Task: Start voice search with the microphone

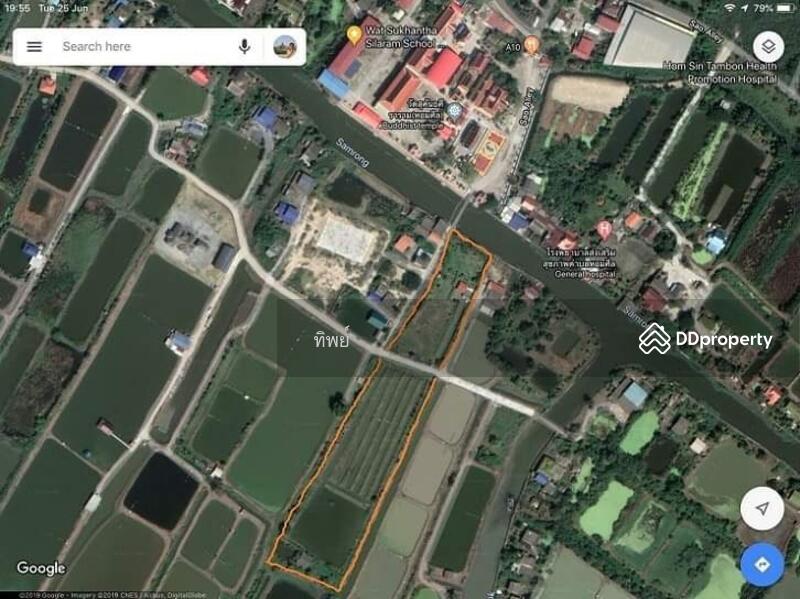Action: click(244, 47)
